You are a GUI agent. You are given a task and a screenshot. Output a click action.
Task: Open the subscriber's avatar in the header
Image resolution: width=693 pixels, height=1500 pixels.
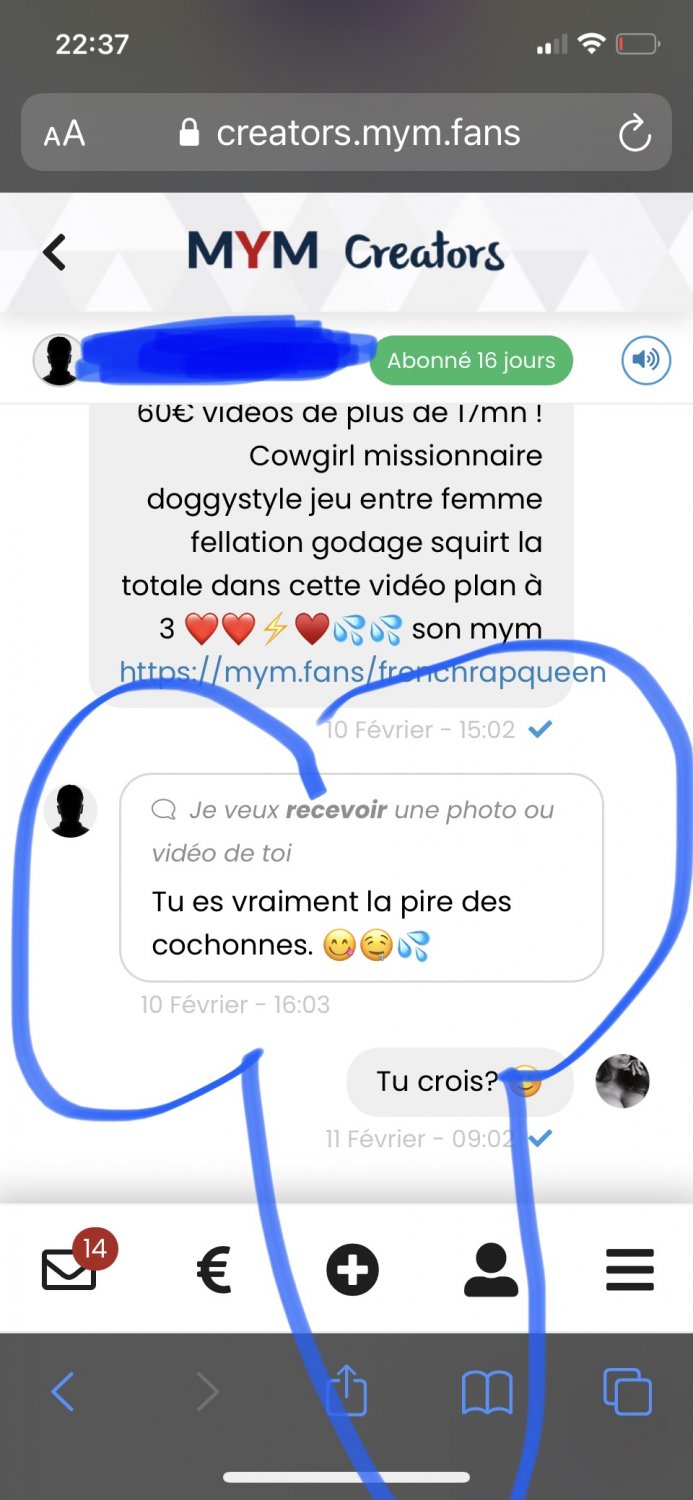[58, 360]
